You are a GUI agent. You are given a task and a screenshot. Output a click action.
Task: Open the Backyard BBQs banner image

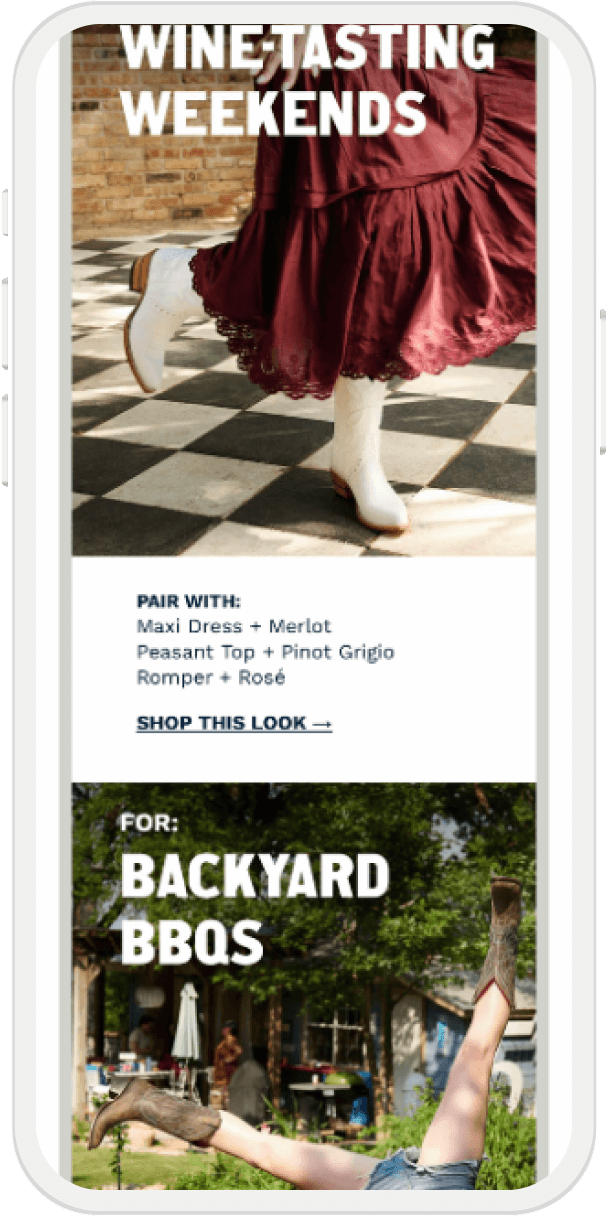tap(304, 986)
